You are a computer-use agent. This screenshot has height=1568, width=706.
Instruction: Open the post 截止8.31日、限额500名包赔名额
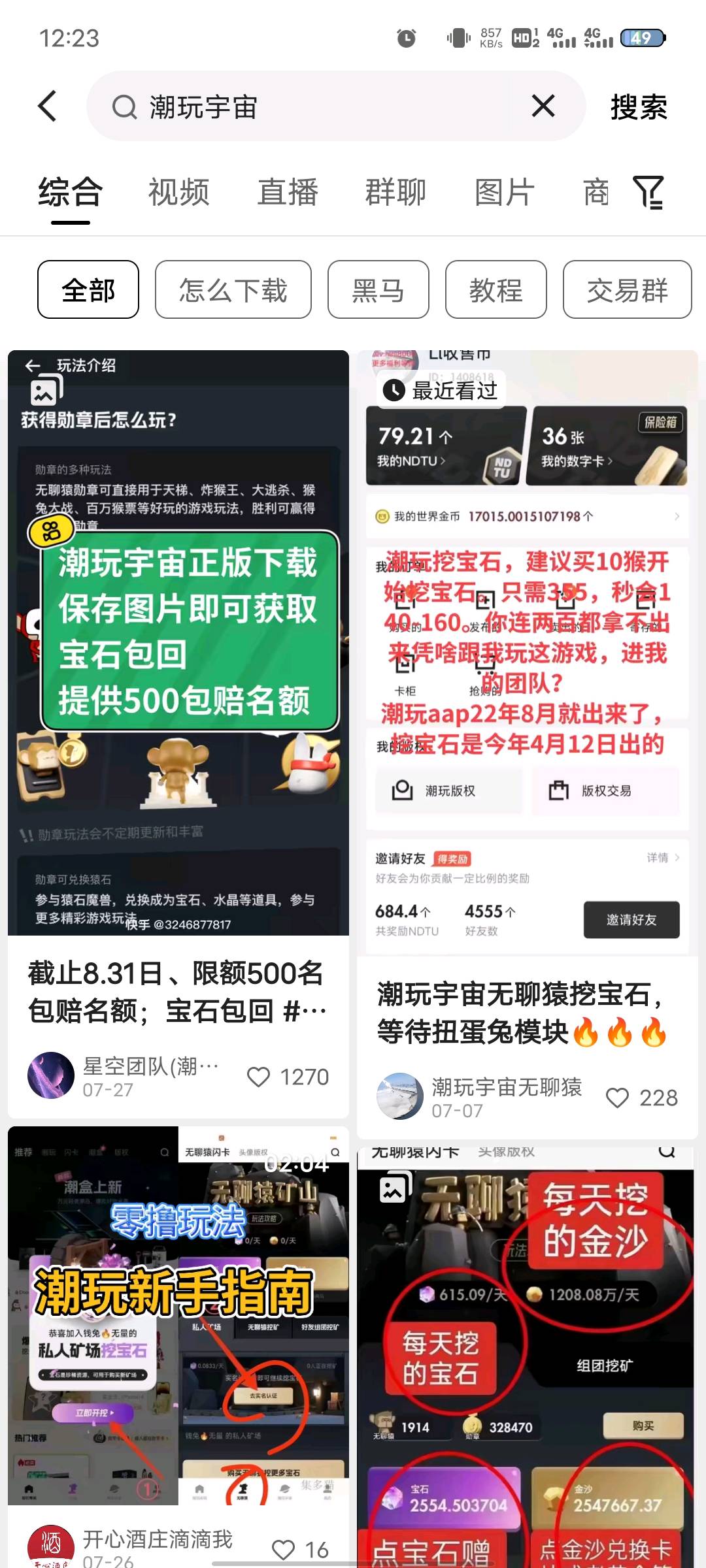(176, 992)
